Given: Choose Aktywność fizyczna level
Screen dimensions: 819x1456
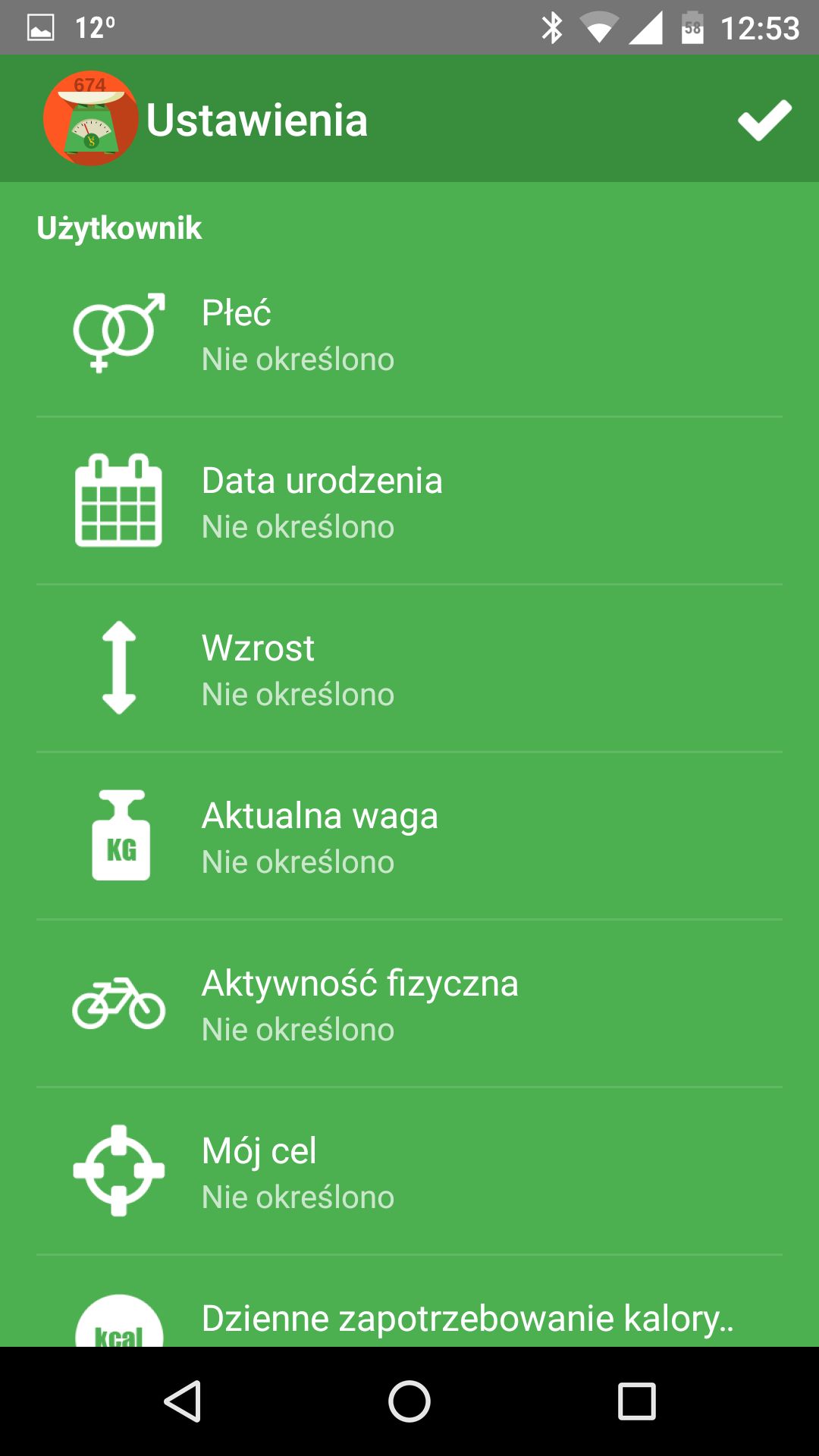Looking at the screenshot, I should pos(409,1004).
